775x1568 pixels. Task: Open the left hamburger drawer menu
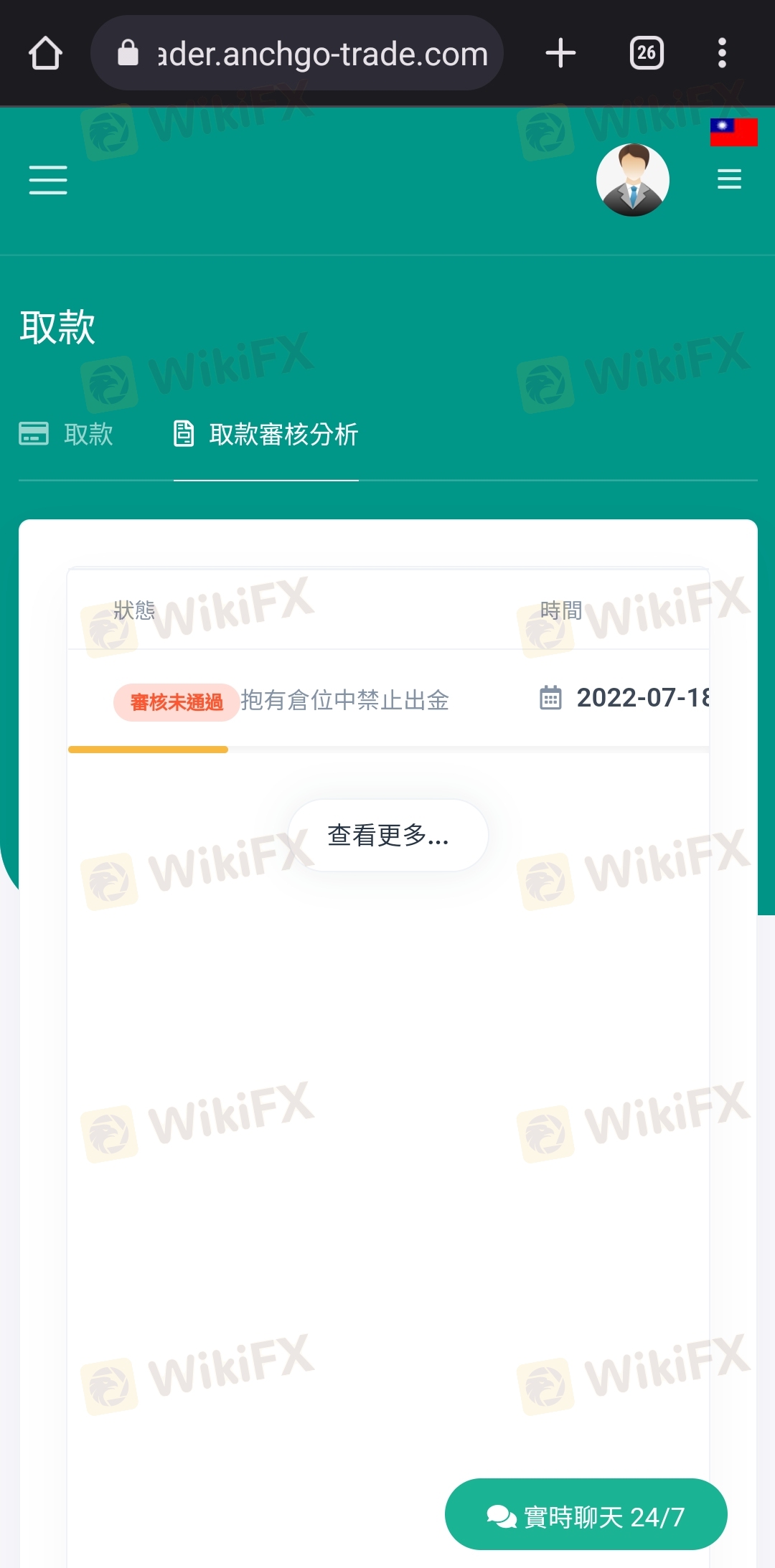pyautogui.click(x=48, y=179)
